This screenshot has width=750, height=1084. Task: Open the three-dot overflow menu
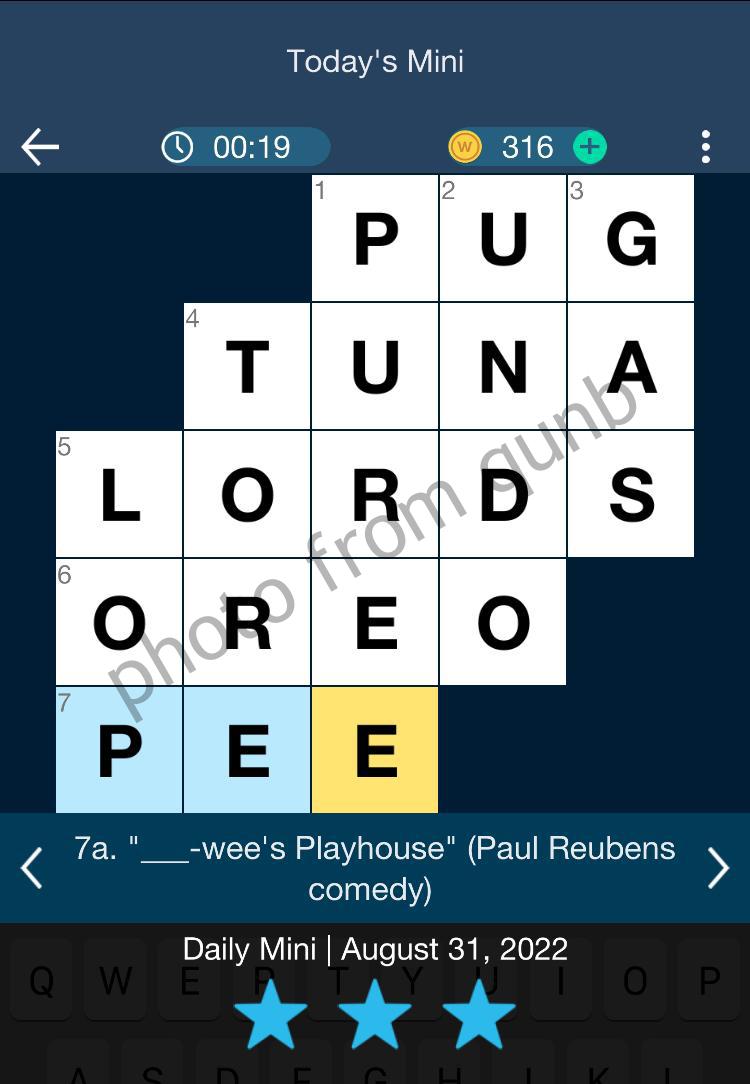[x=706, y=147]
